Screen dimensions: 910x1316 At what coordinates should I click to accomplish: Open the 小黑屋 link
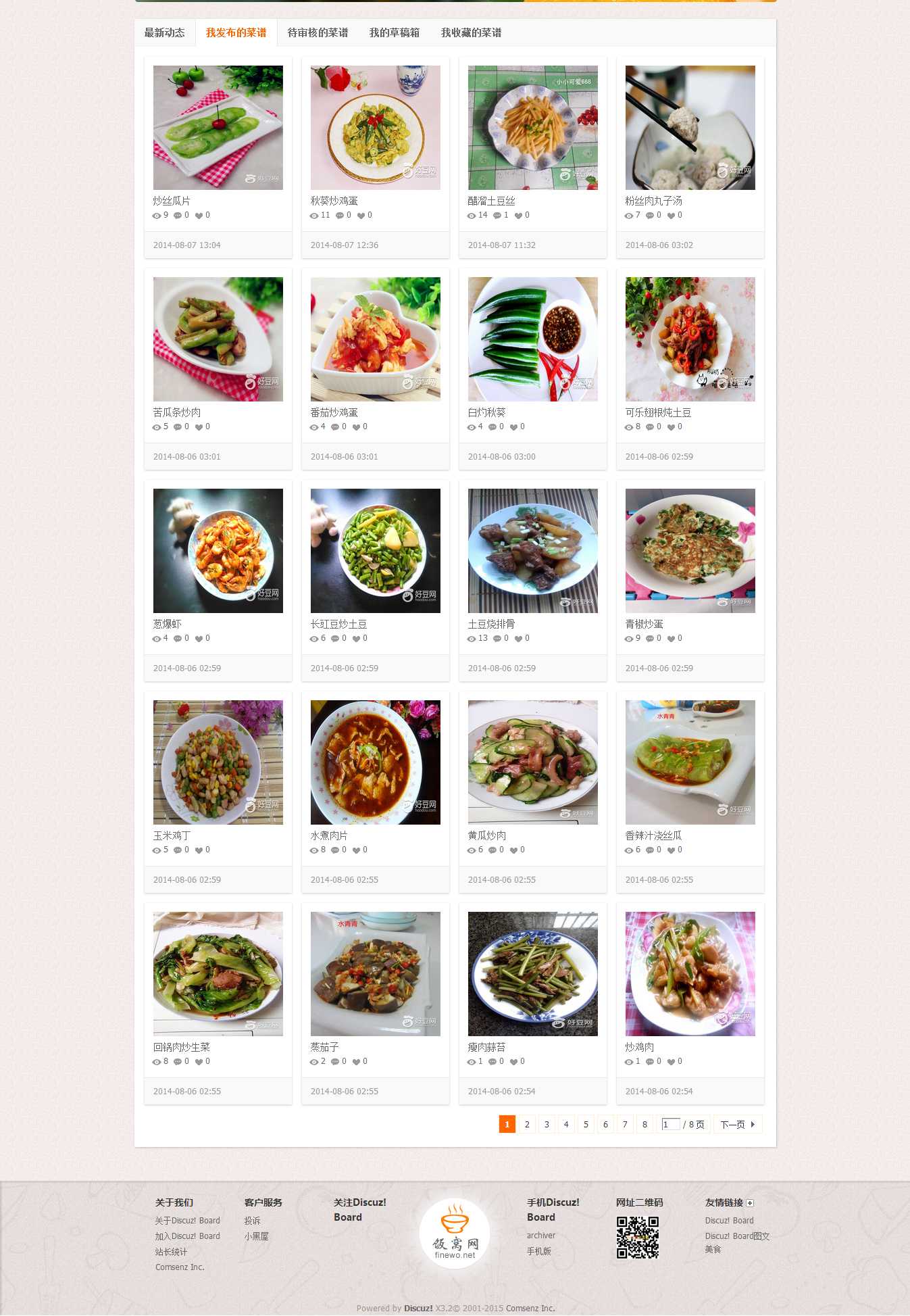[256, 1236]
